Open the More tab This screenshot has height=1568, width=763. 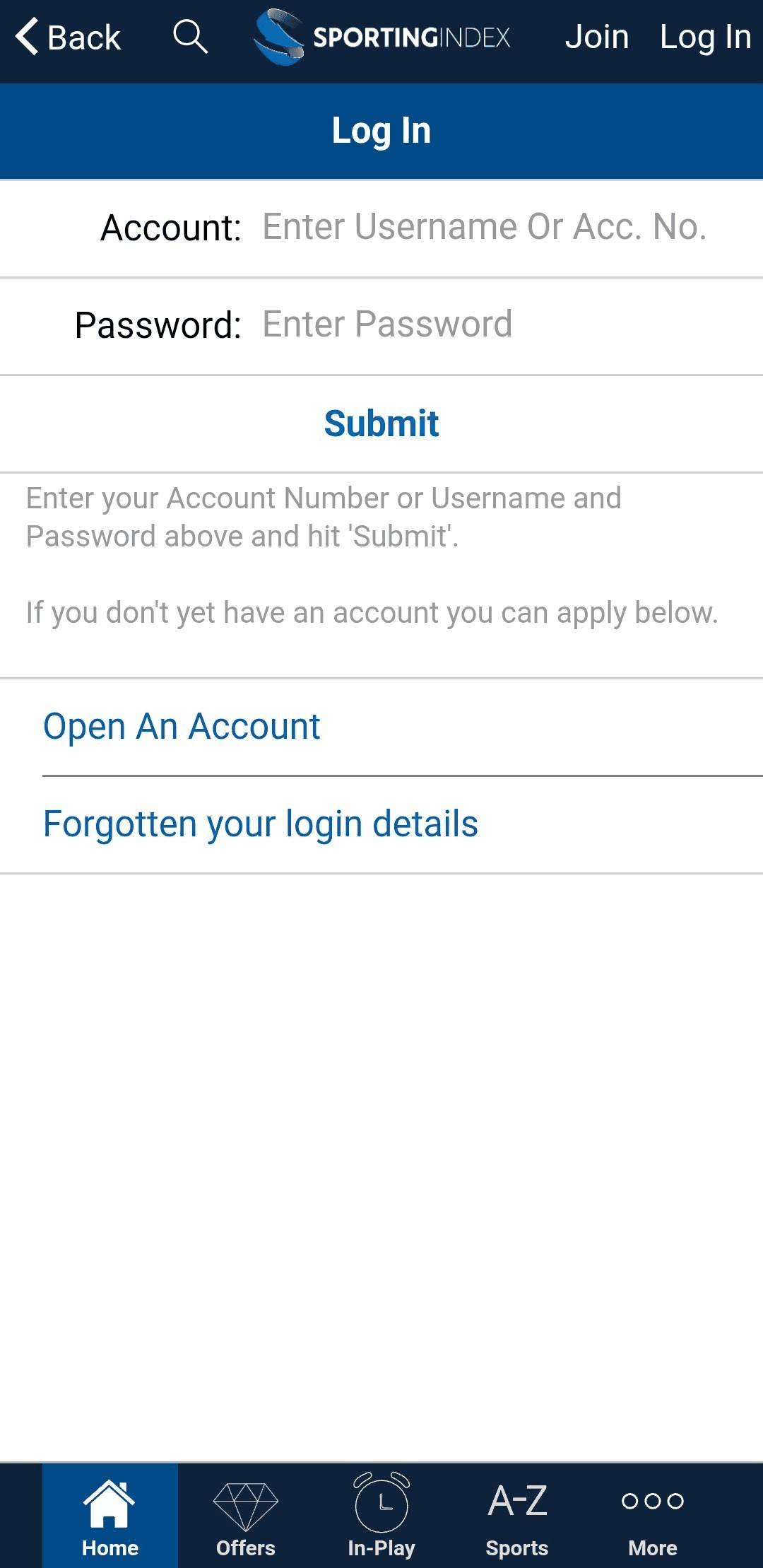pos(653,1516)
